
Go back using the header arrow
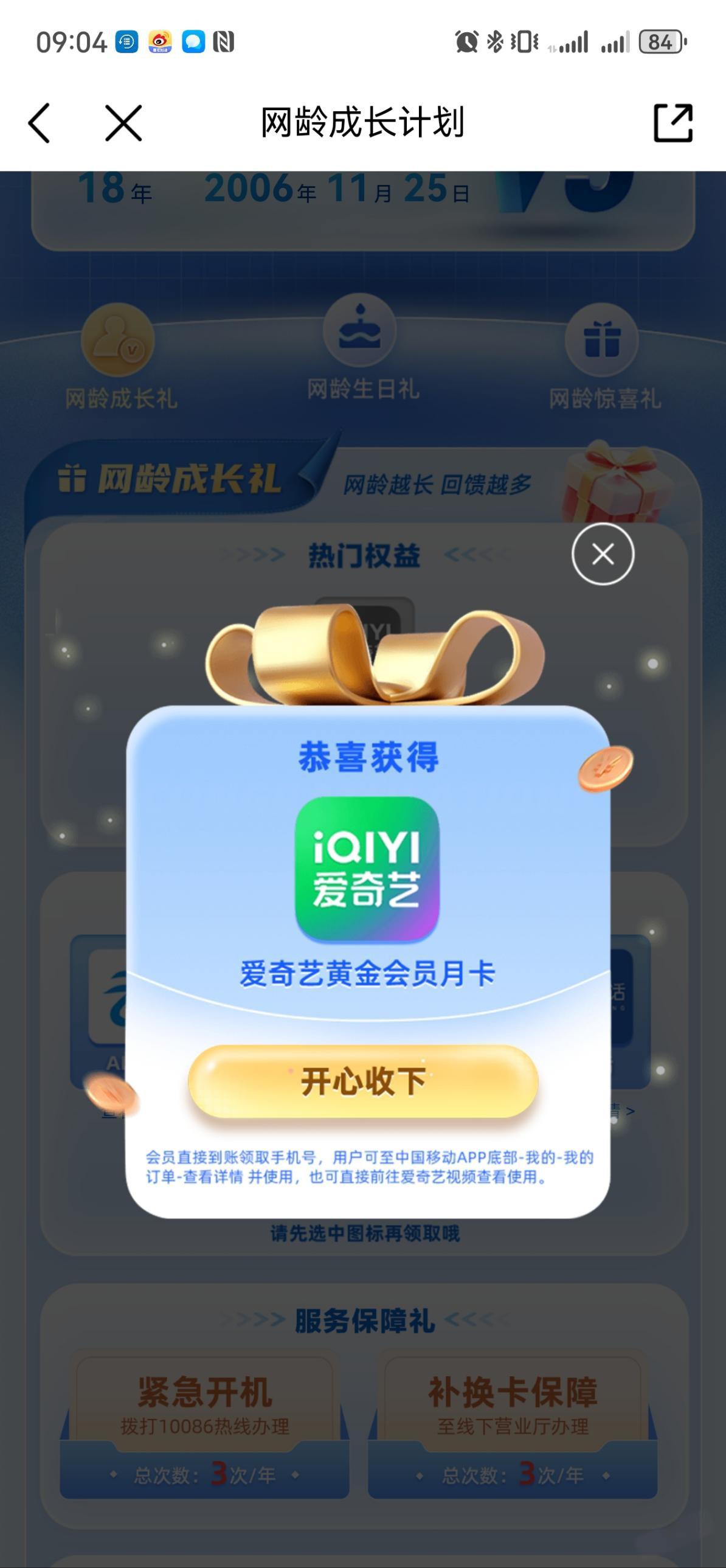pyautogui.click(x=40, y=123)
